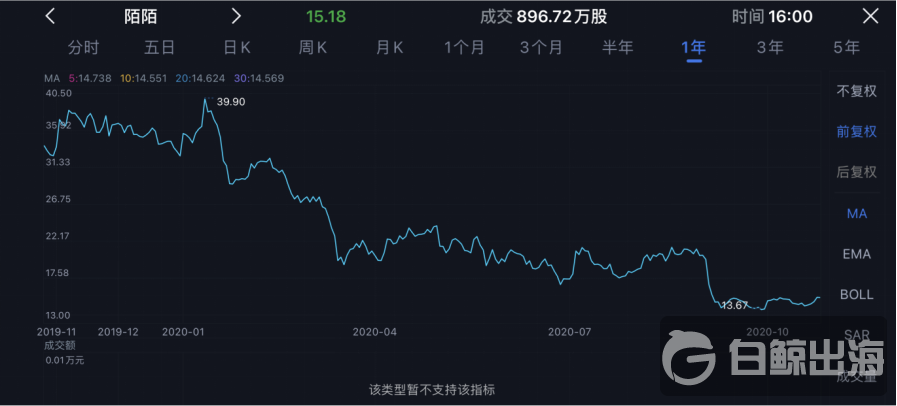Select the 日K chart tab
This screenshot has width=897, height=406.
[x=236, y=47]
